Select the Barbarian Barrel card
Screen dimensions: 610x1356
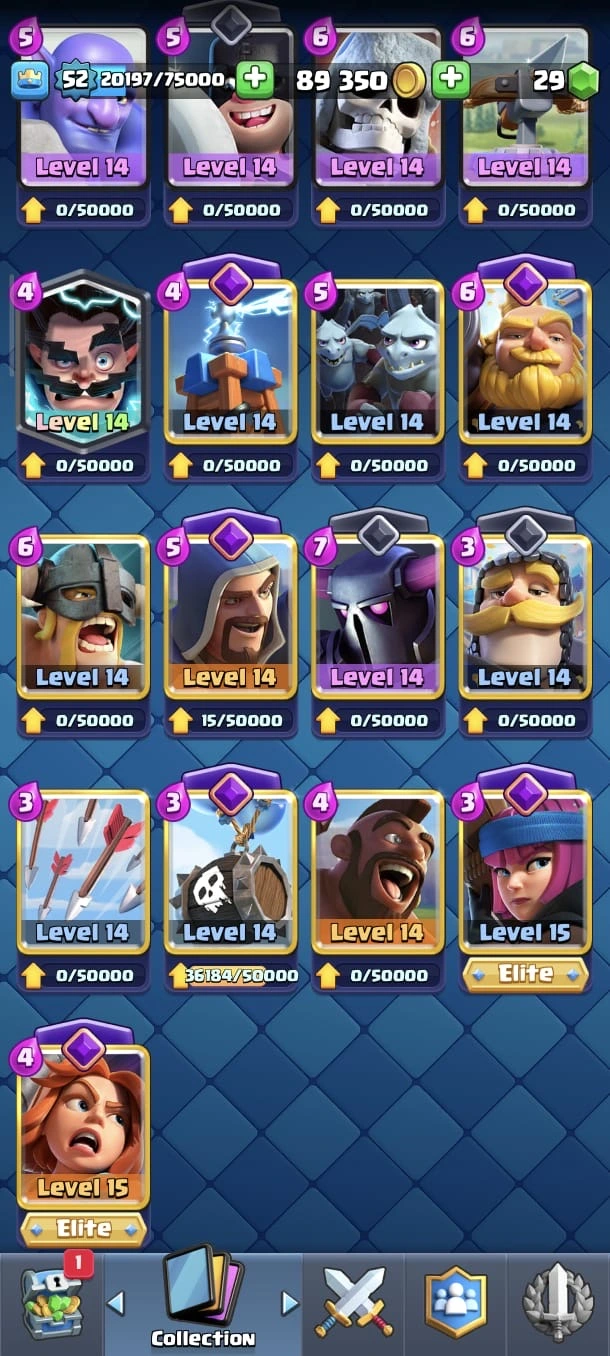tap(230, 870)
